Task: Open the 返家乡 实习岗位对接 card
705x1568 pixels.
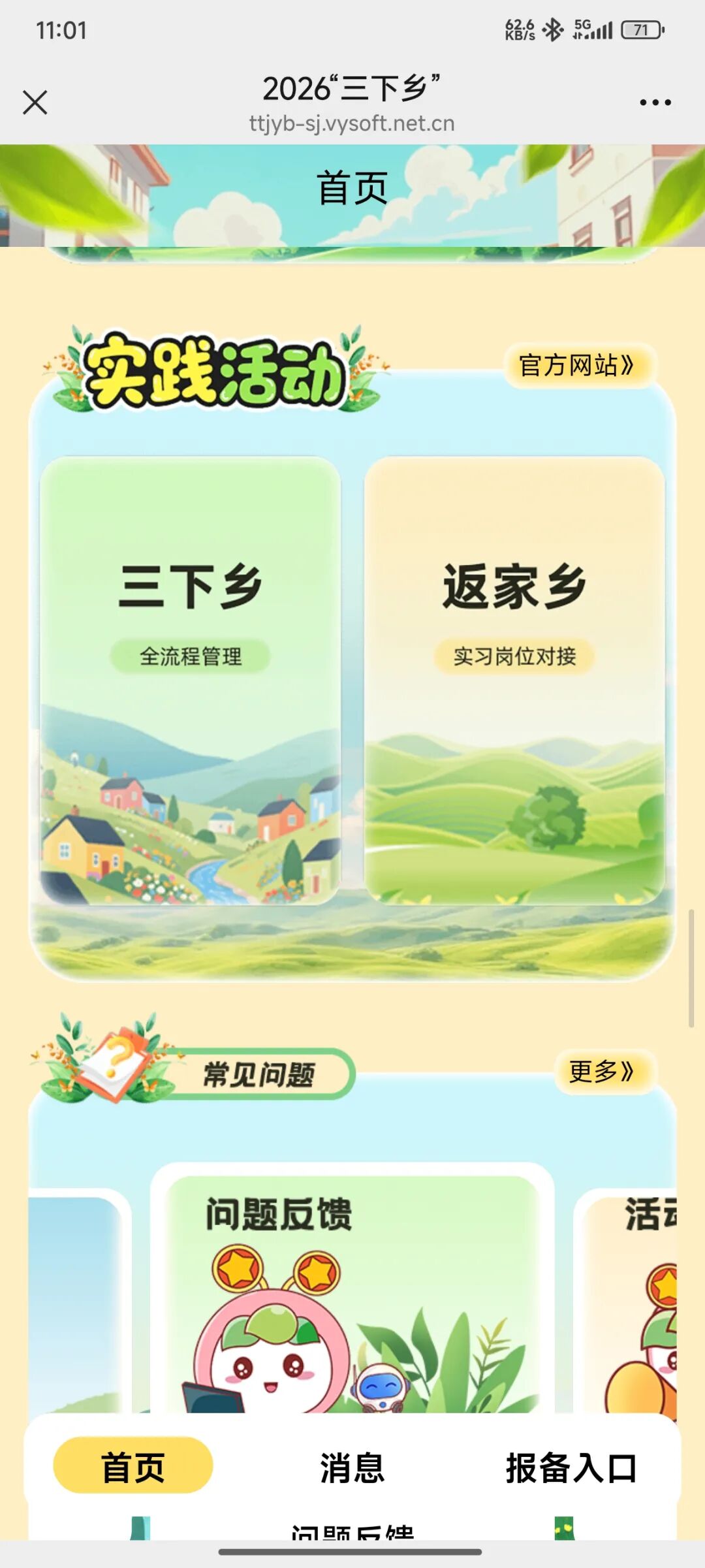Action: coord(514,679)
